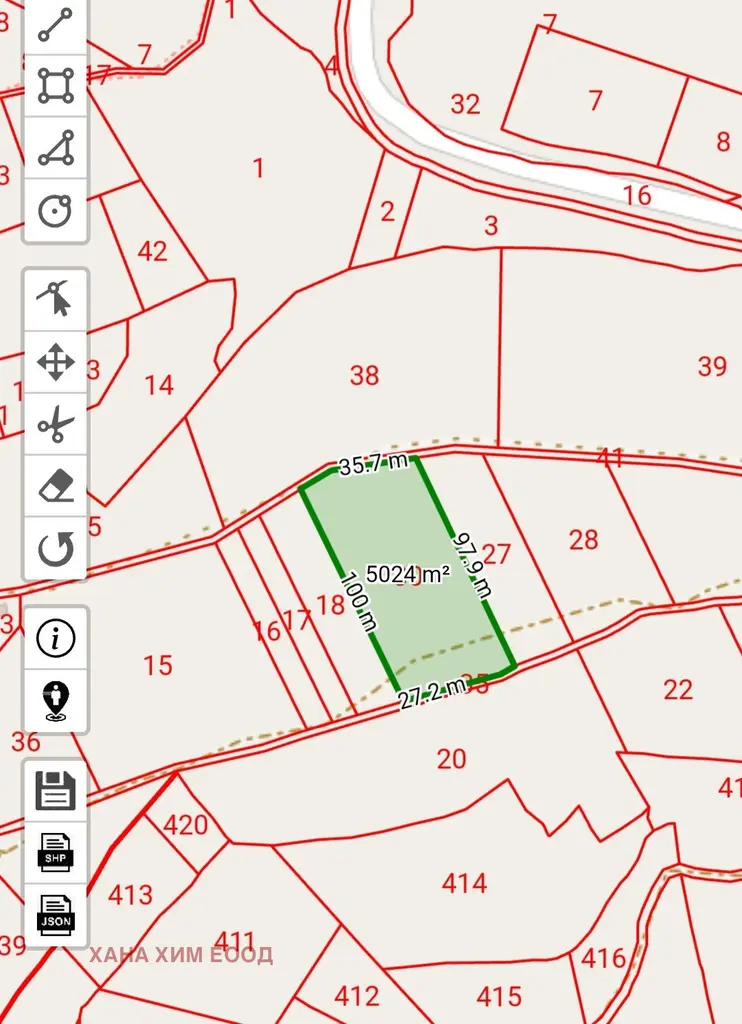The height and width of the screenshot is (1024, 742).
Task: Open the info tool
Action: coord(56,638)
